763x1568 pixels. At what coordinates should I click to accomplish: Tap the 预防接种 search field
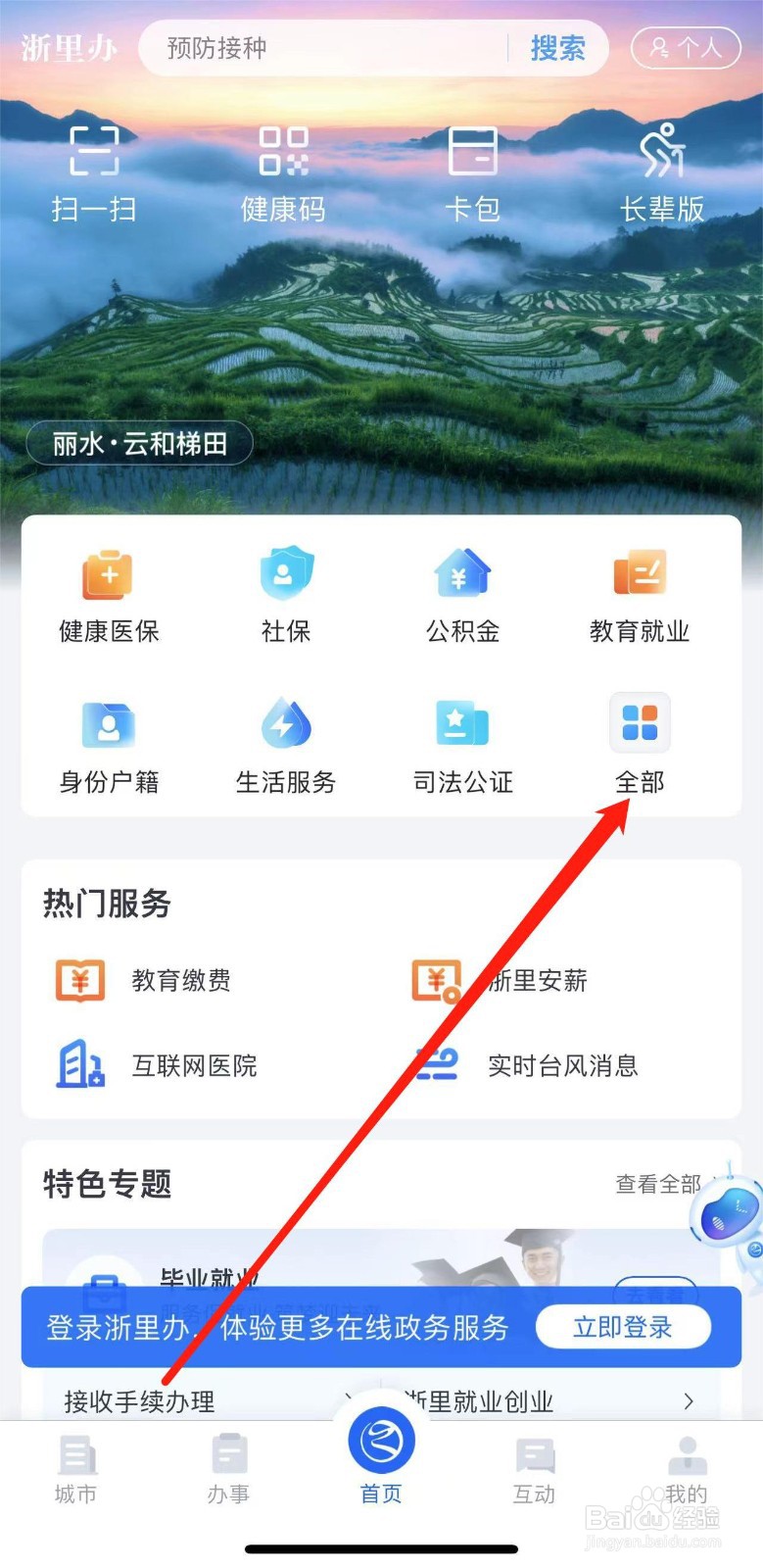pyautogui.click(x=323, y=47)
